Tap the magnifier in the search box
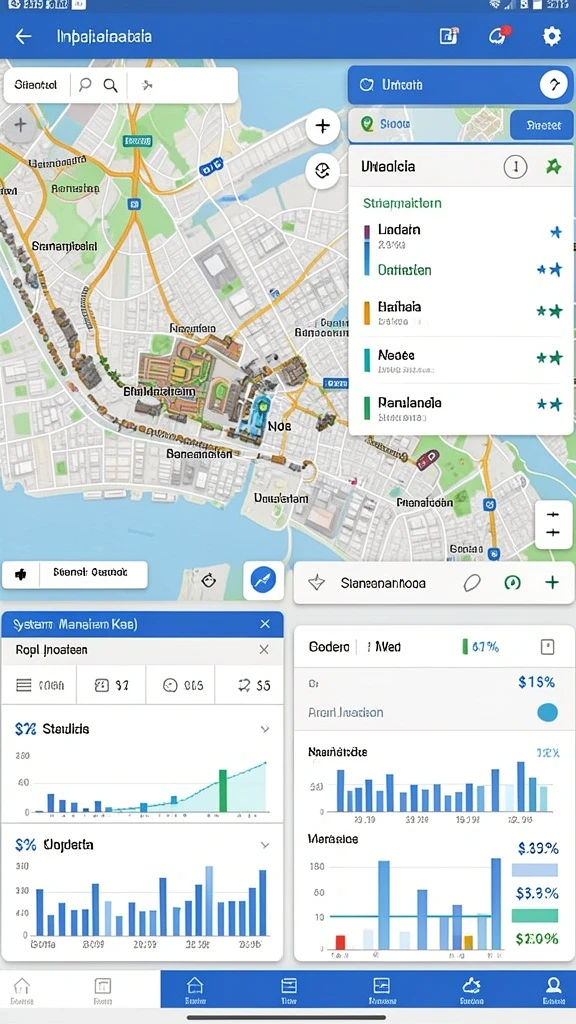This screenshot has width=576, height=1024. click(110, 85)
